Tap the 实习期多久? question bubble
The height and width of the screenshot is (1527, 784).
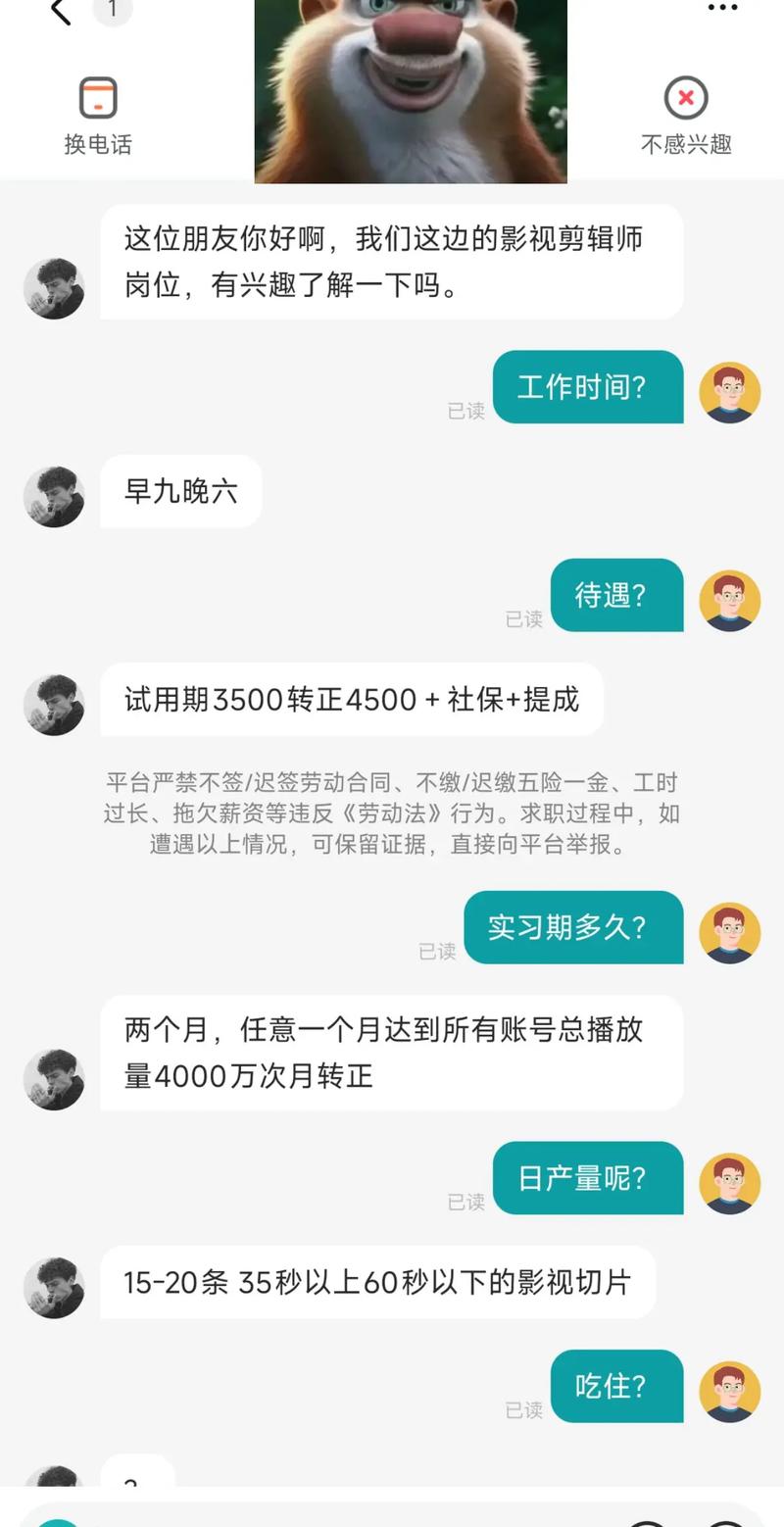[573, 927]
